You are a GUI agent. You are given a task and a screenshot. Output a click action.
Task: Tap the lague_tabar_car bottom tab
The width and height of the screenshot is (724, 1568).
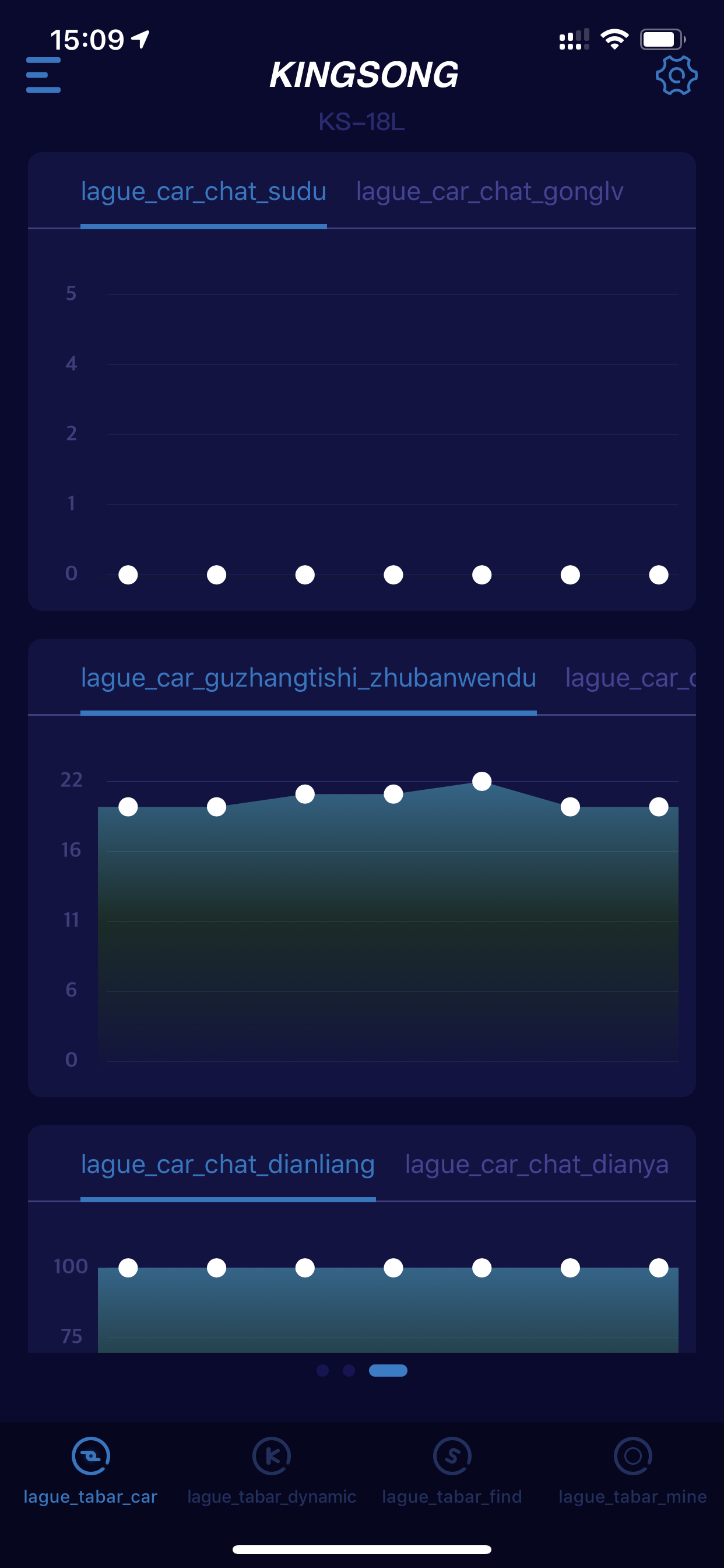click(x=91, y=1471)
